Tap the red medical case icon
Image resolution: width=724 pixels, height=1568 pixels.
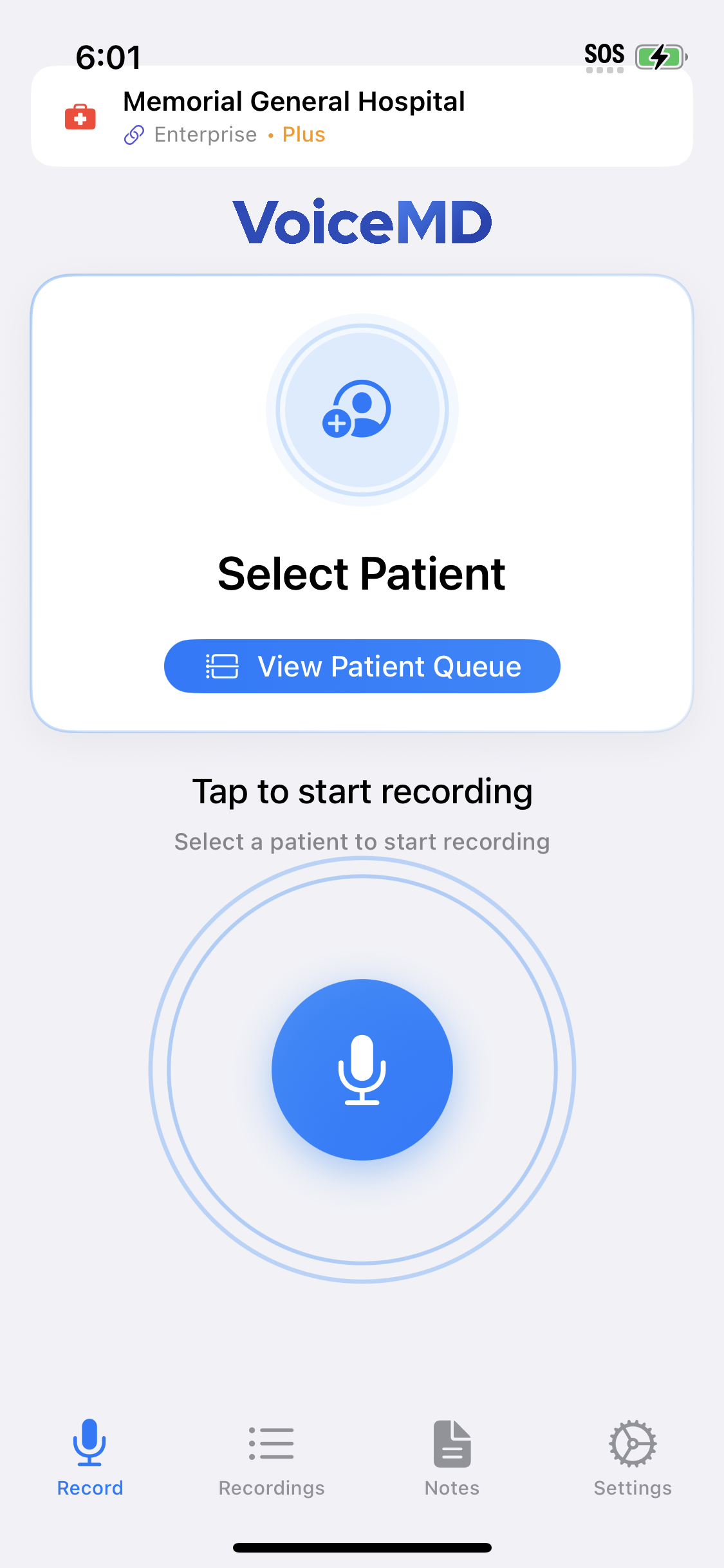tap(79, 117)
